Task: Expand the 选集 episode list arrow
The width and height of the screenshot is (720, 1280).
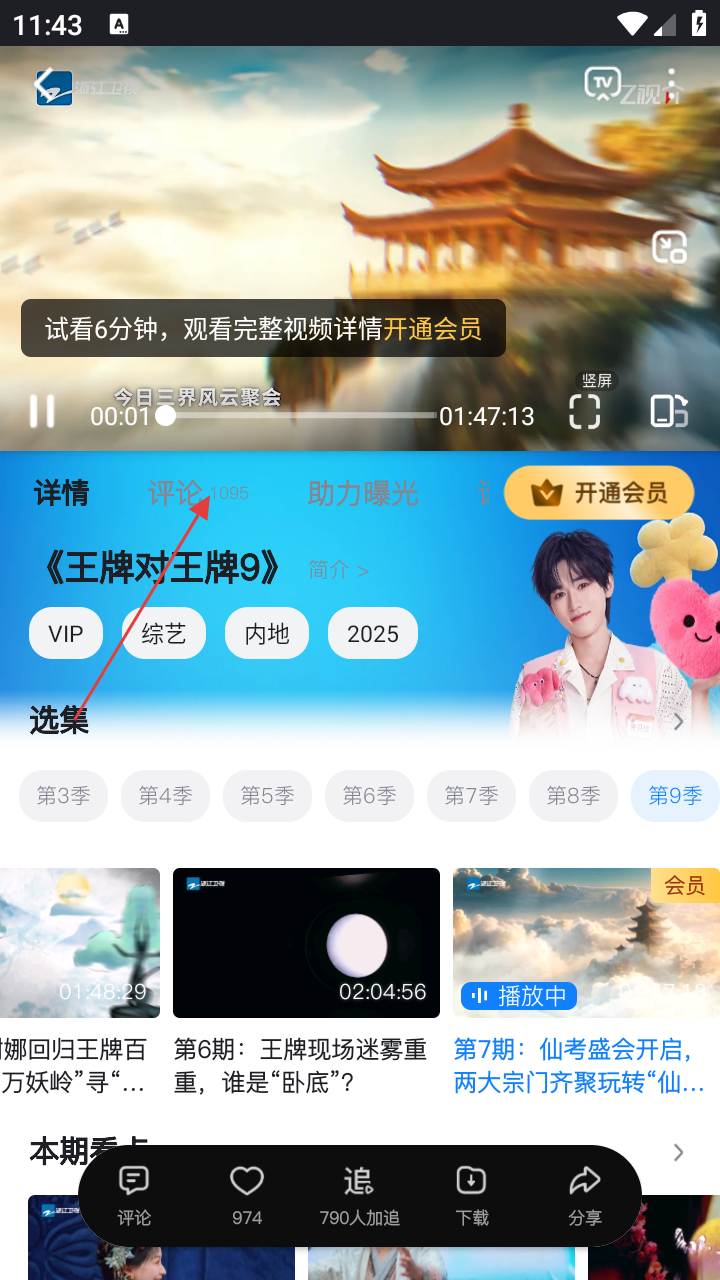Action: click(x=678, y=721)
